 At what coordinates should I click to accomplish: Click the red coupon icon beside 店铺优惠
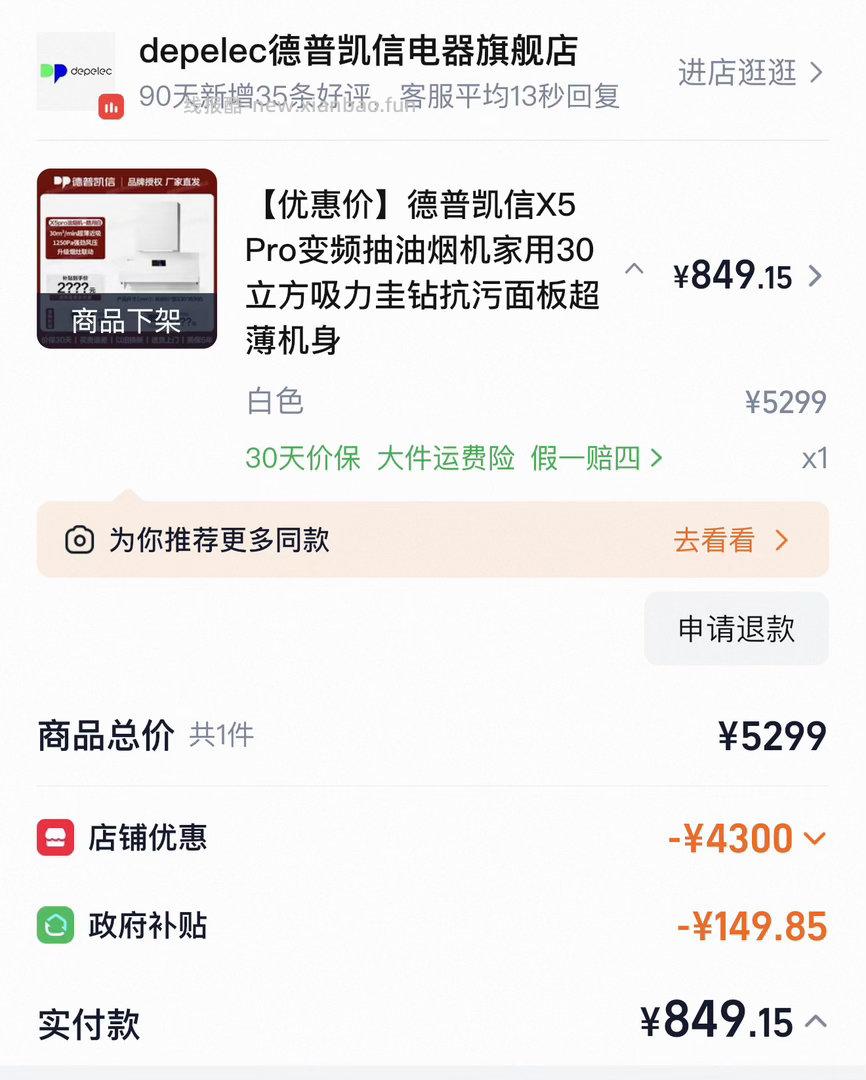57,838
